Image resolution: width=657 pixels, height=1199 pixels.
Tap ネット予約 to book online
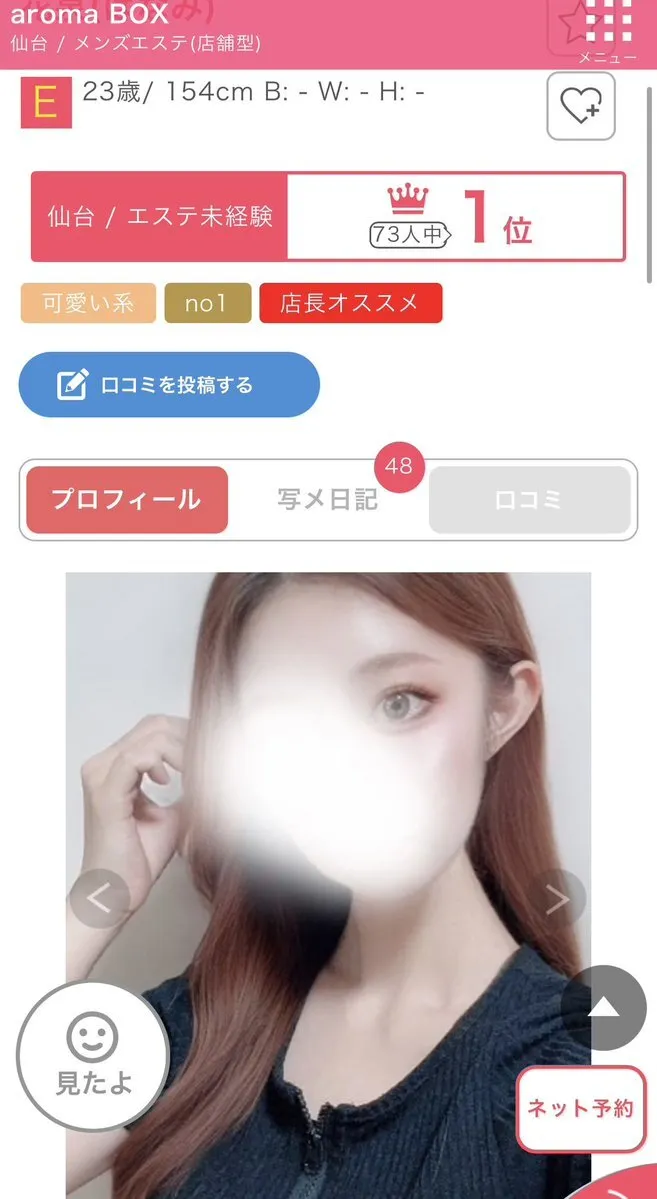click(580, 1108)
